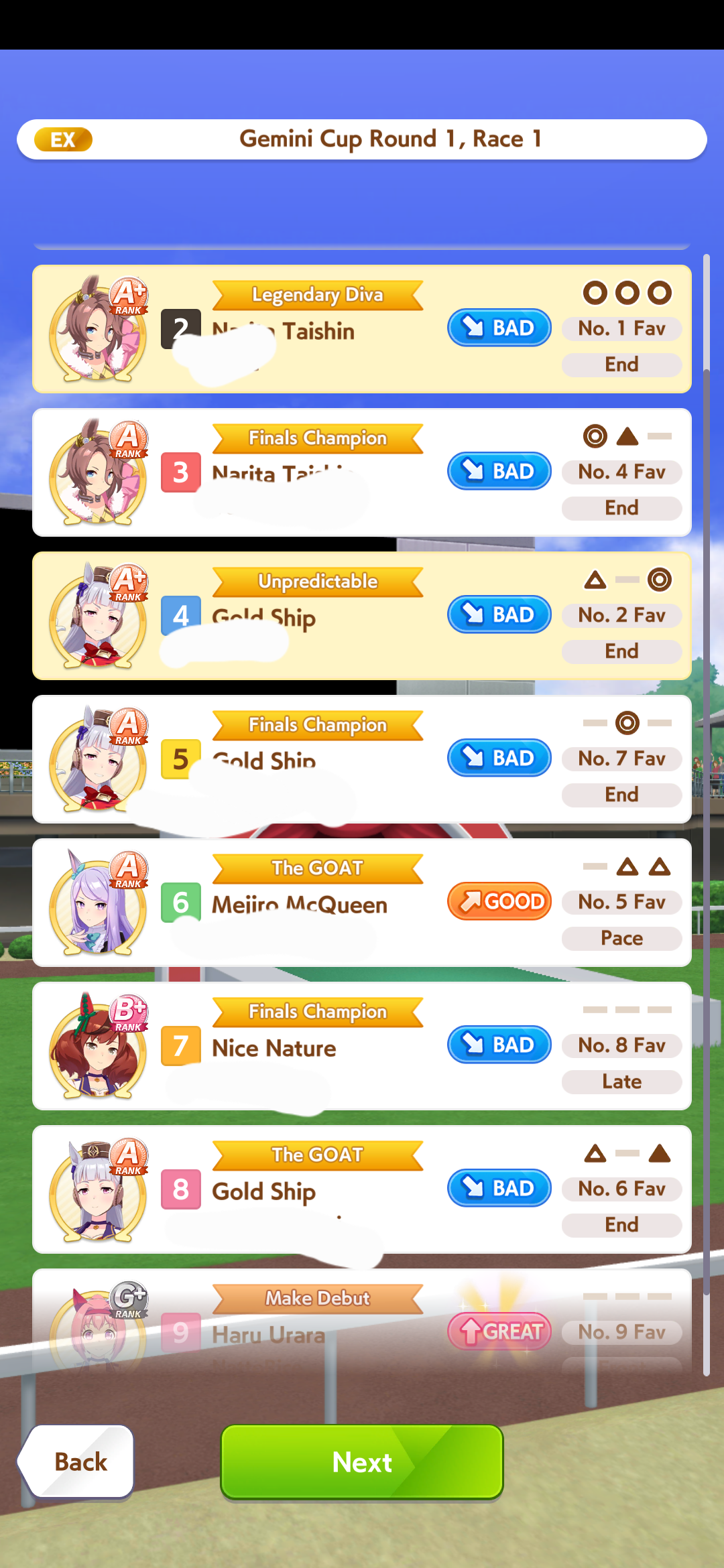724x1568 pixels.
Task: Go back with the Back button
Action: (79, 1461)
